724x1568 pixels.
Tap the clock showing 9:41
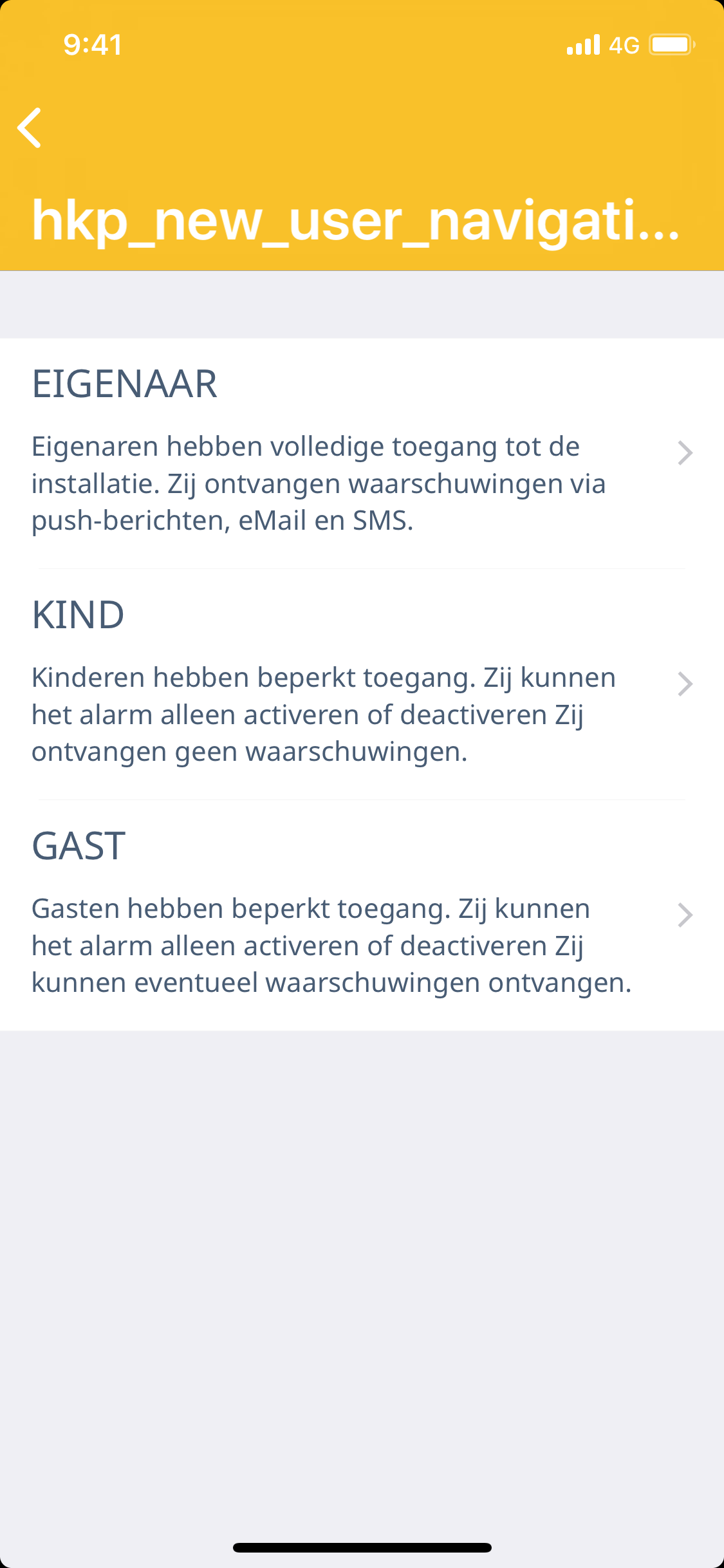(92, 44)
